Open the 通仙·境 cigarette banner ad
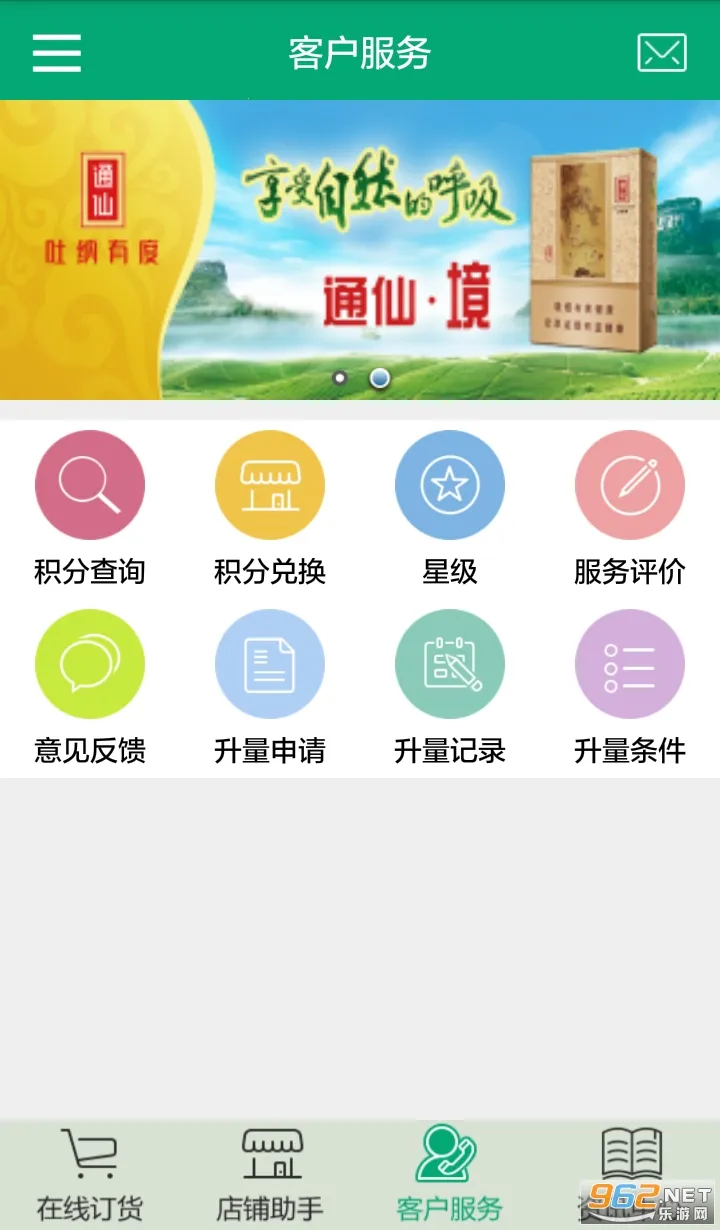Viewport: 720px width, 1230px height. (360, 250)
